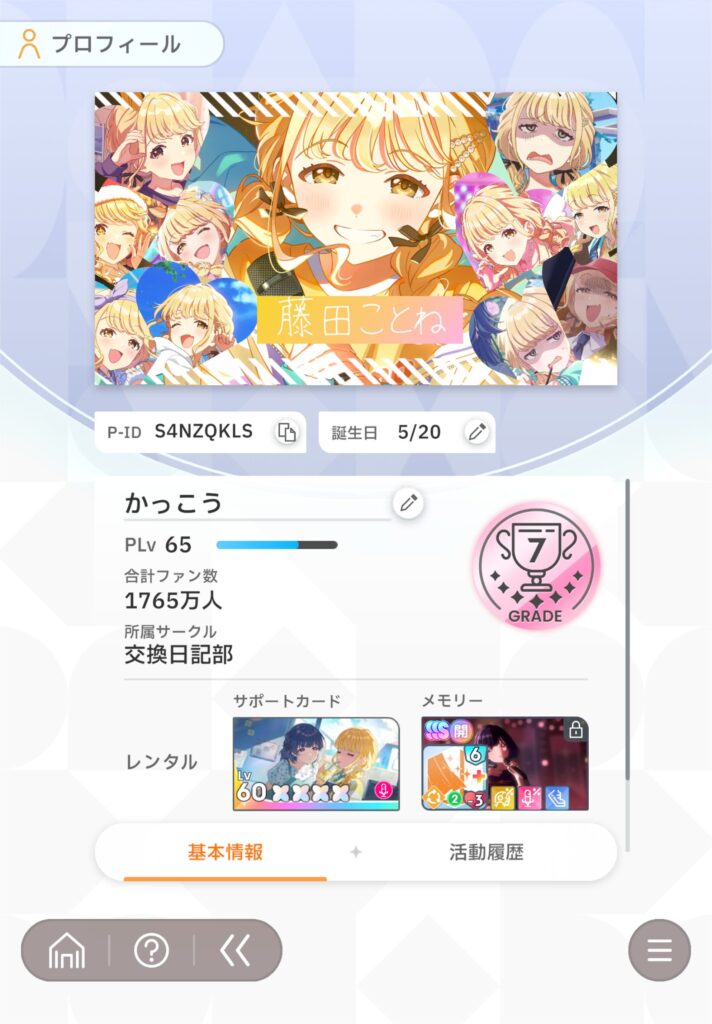Image resolution: width=712 pixels, height=1024 pixels.
Task: Go to the home screen
Action: 68,950
